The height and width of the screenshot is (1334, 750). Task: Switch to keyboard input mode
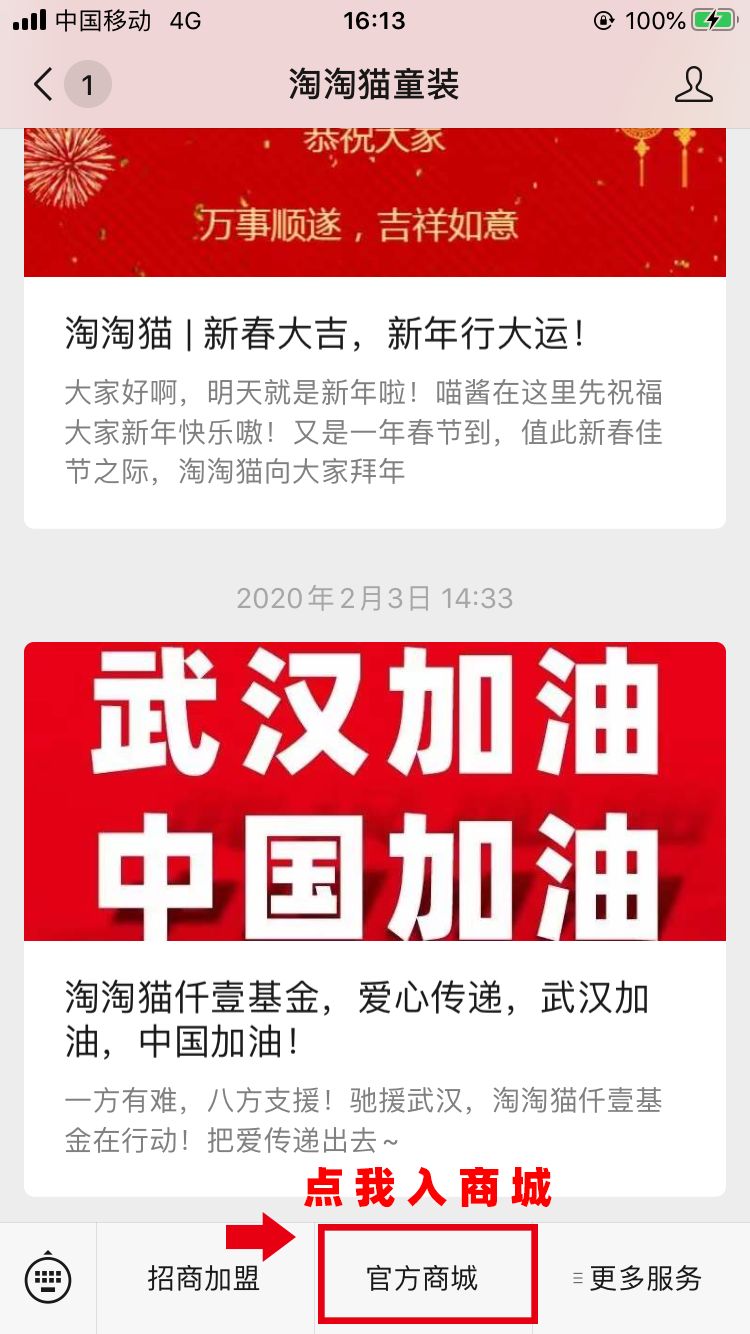48,1278
